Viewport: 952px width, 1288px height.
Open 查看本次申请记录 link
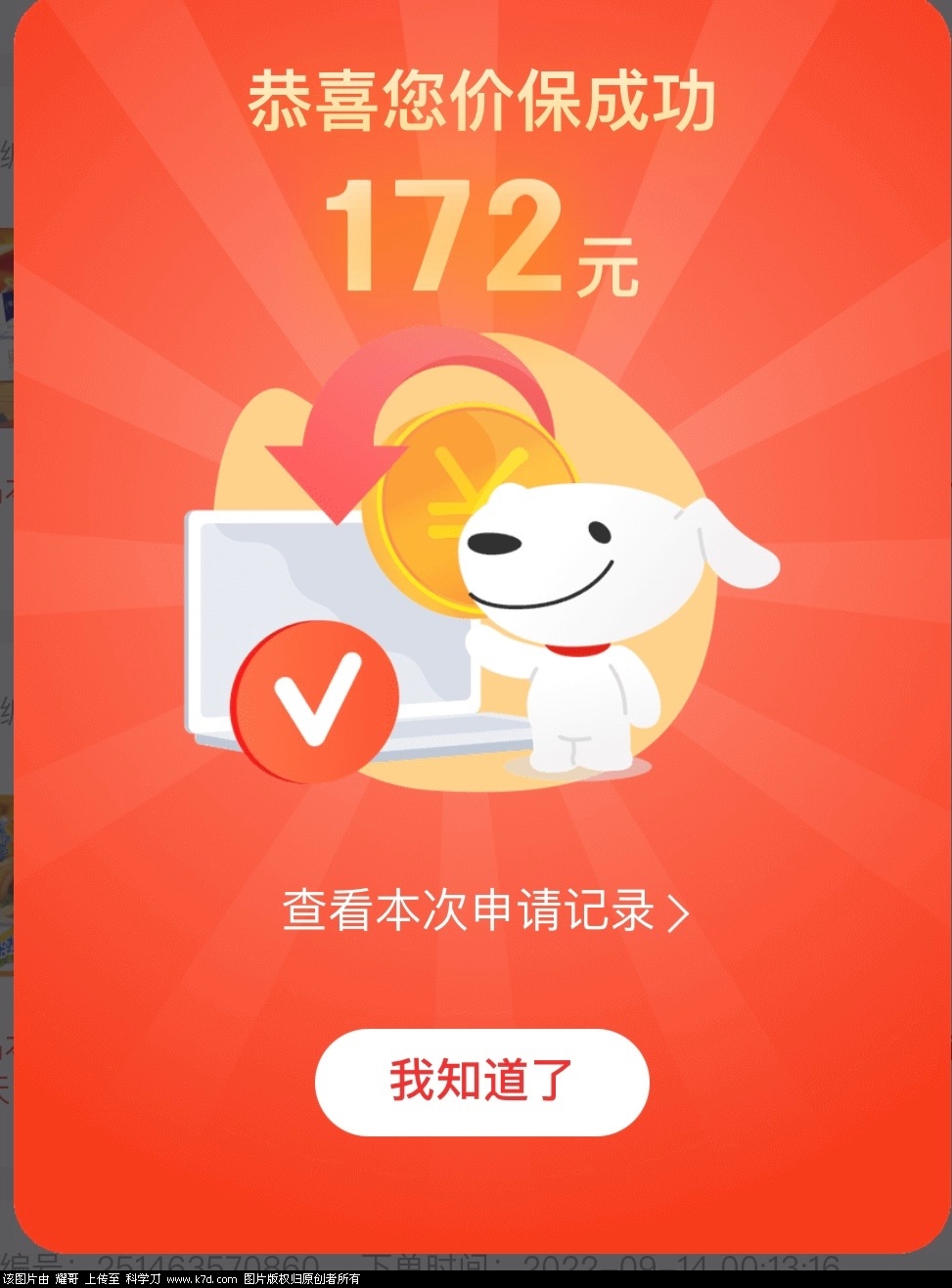(485, 910)
